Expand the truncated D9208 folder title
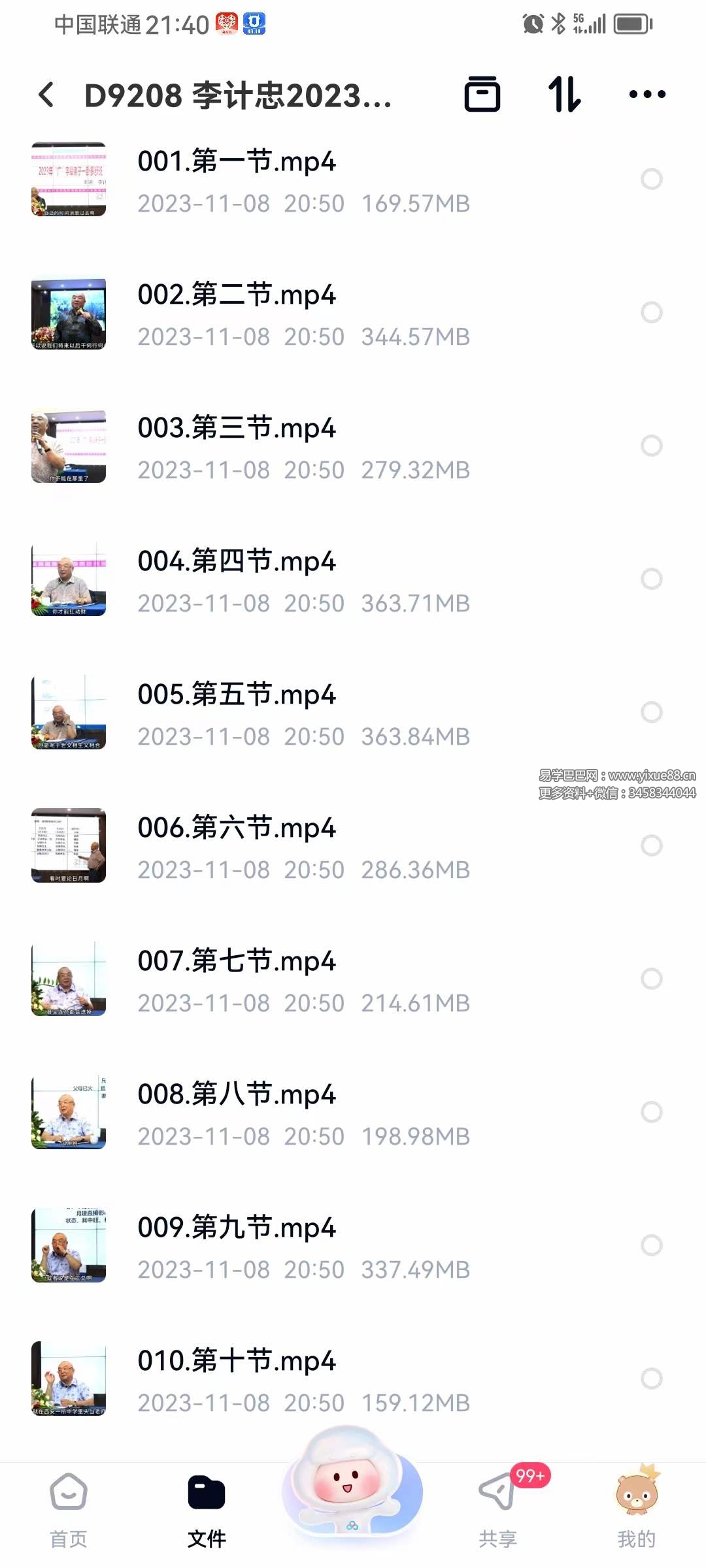This screenshot has height=1568, width=706. point(239,95)
